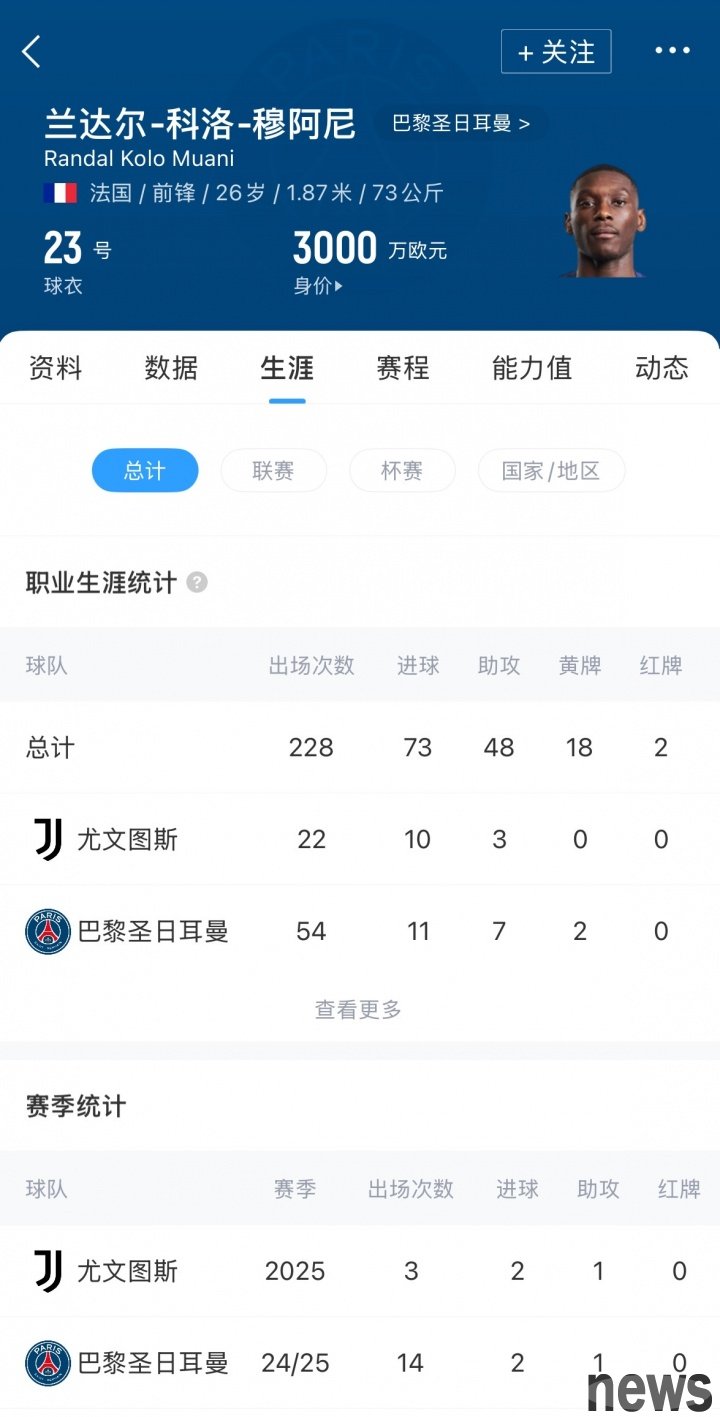Tap 查看更多 to show more teams
Image resolution: width=720 pixels, height=1417 pixels.
[x=358, y=1010]
